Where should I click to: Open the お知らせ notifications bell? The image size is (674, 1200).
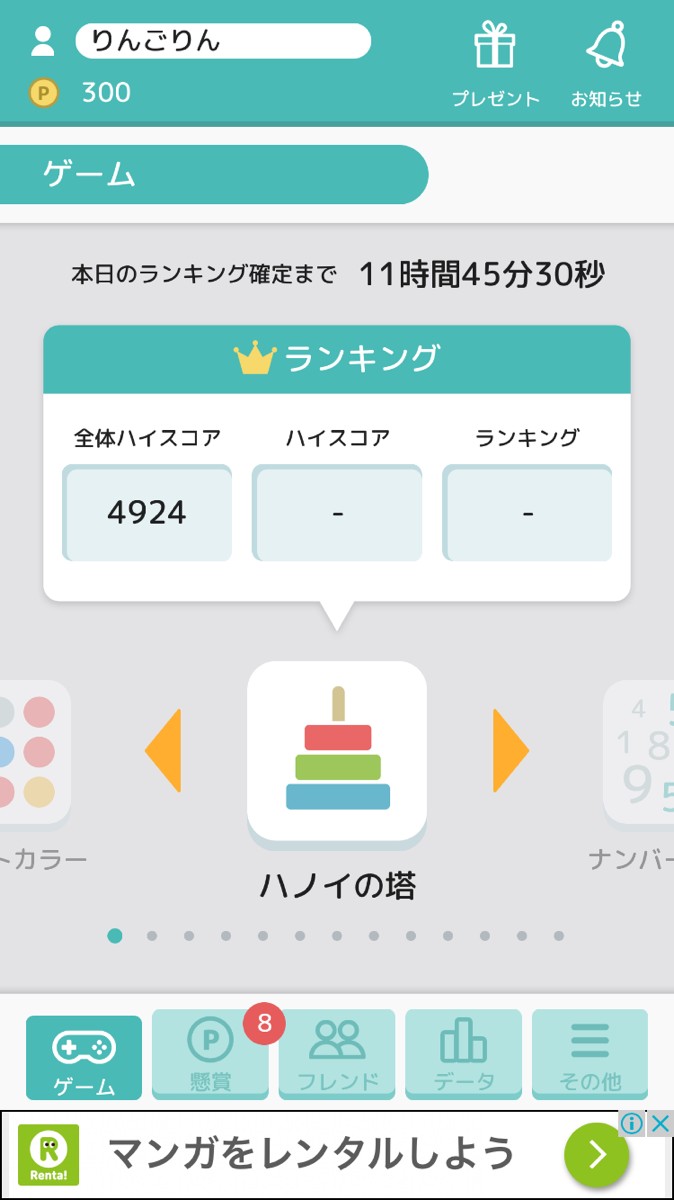[x=606, y=60]
